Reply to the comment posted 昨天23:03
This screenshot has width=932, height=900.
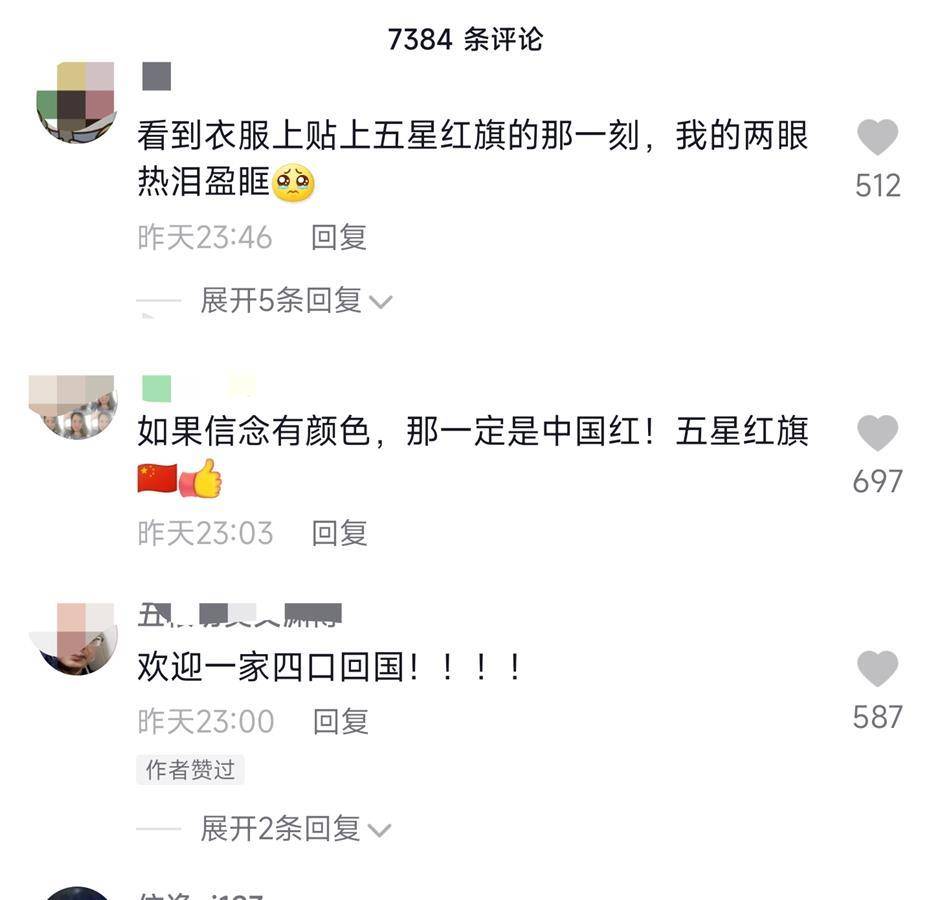(x=339, y=533)
